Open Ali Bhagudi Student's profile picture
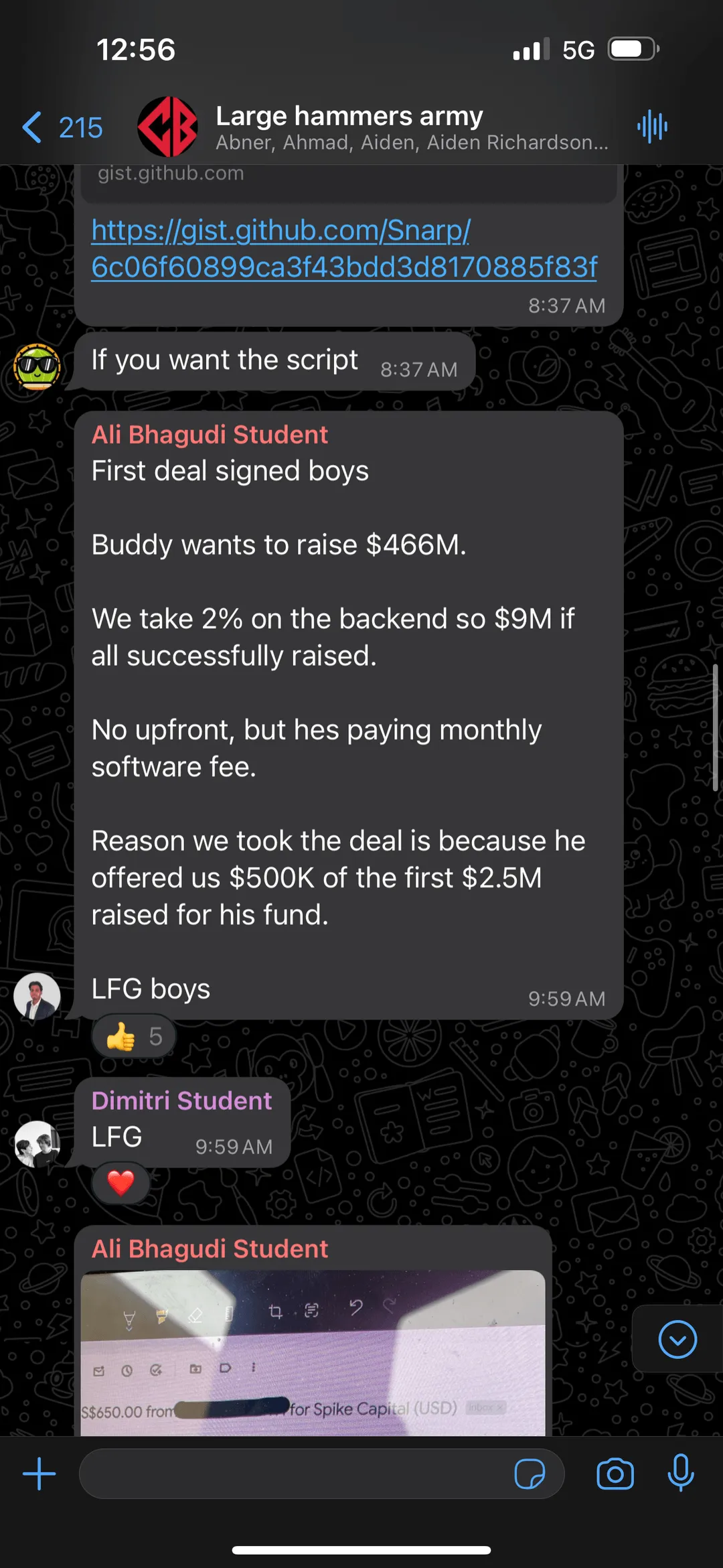 pyautogui.click(x=37, y=996)
